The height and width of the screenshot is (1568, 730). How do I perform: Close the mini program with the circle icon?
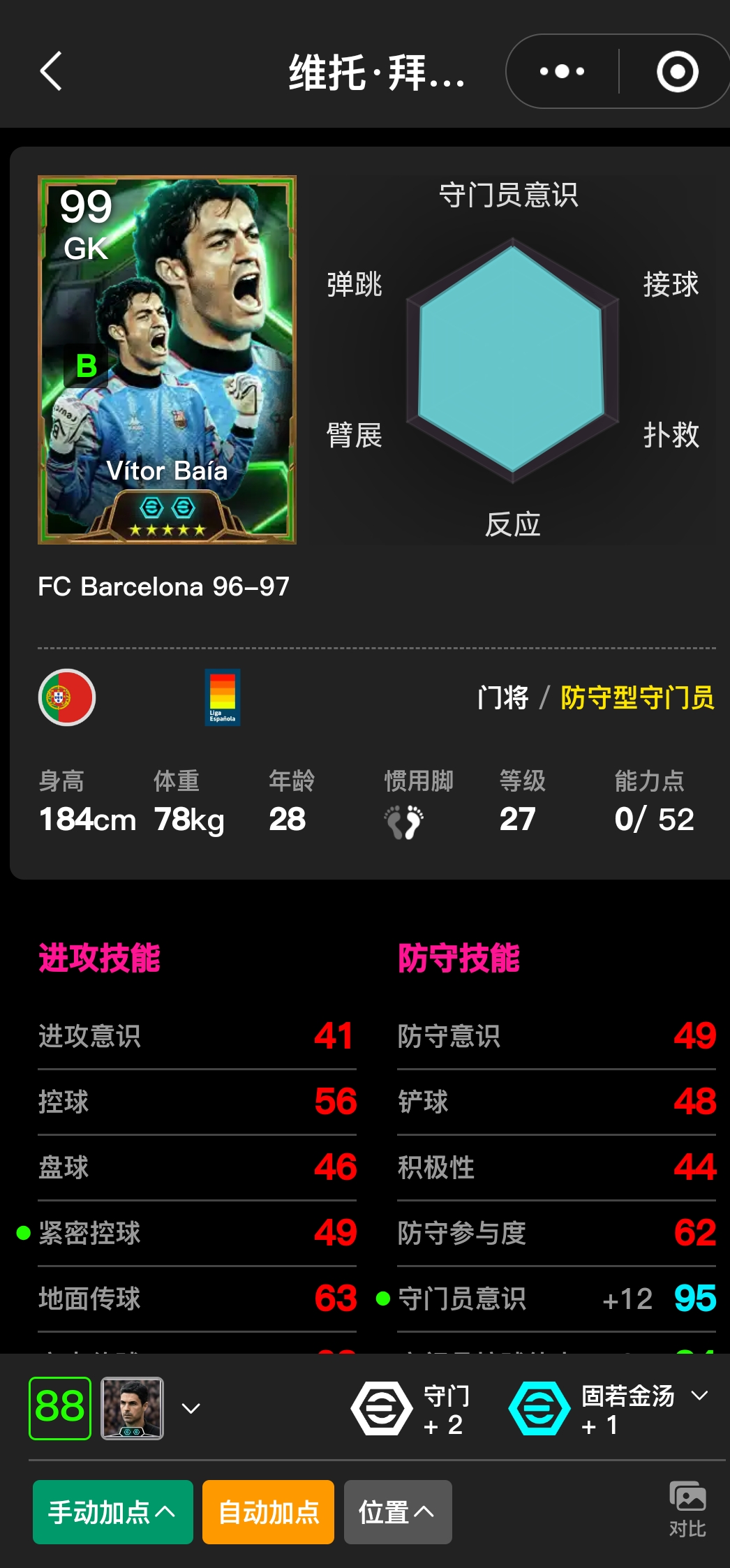pyautogui.click(x=677, y=71)
